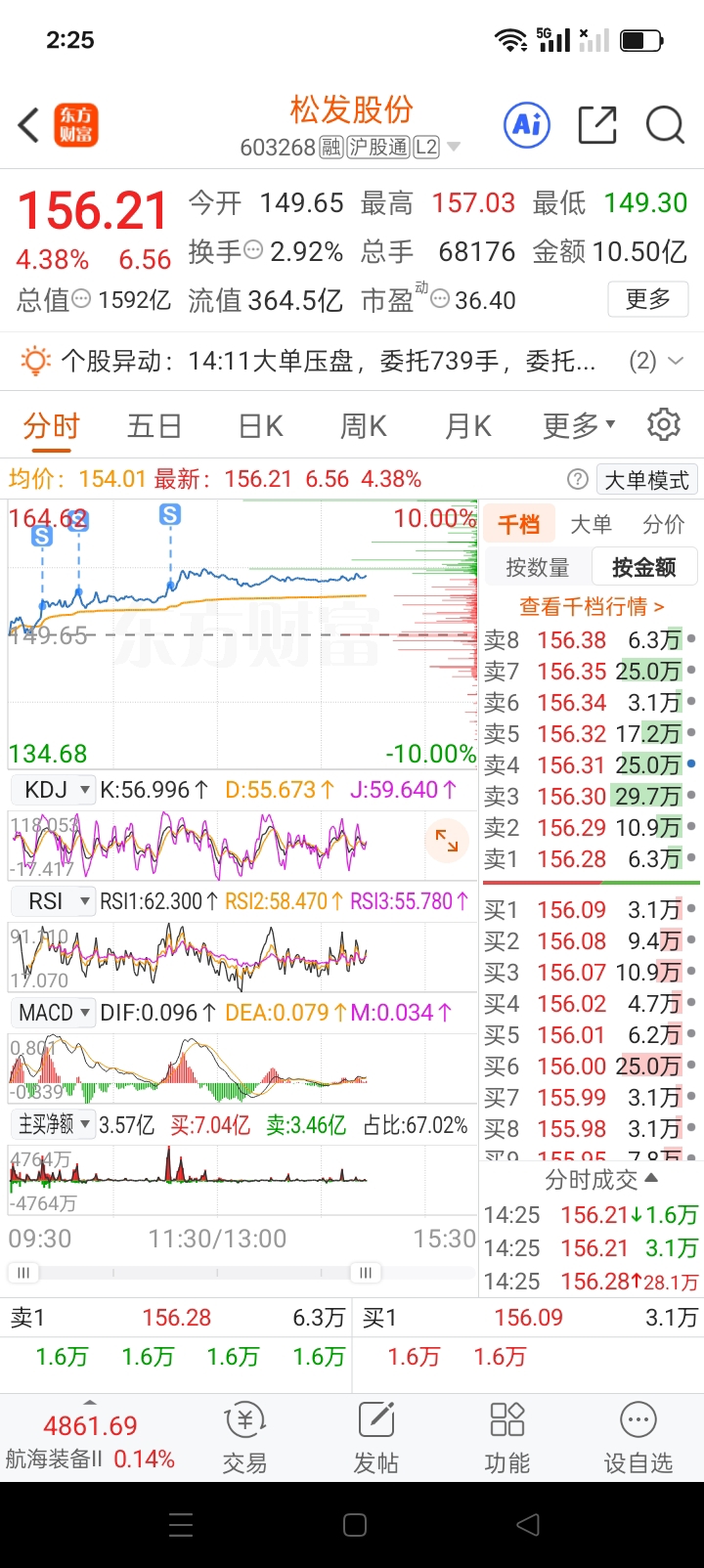Tap 发帖 to write a post
Viewport: 704px width, 1568px height.
click(375, 1438)
